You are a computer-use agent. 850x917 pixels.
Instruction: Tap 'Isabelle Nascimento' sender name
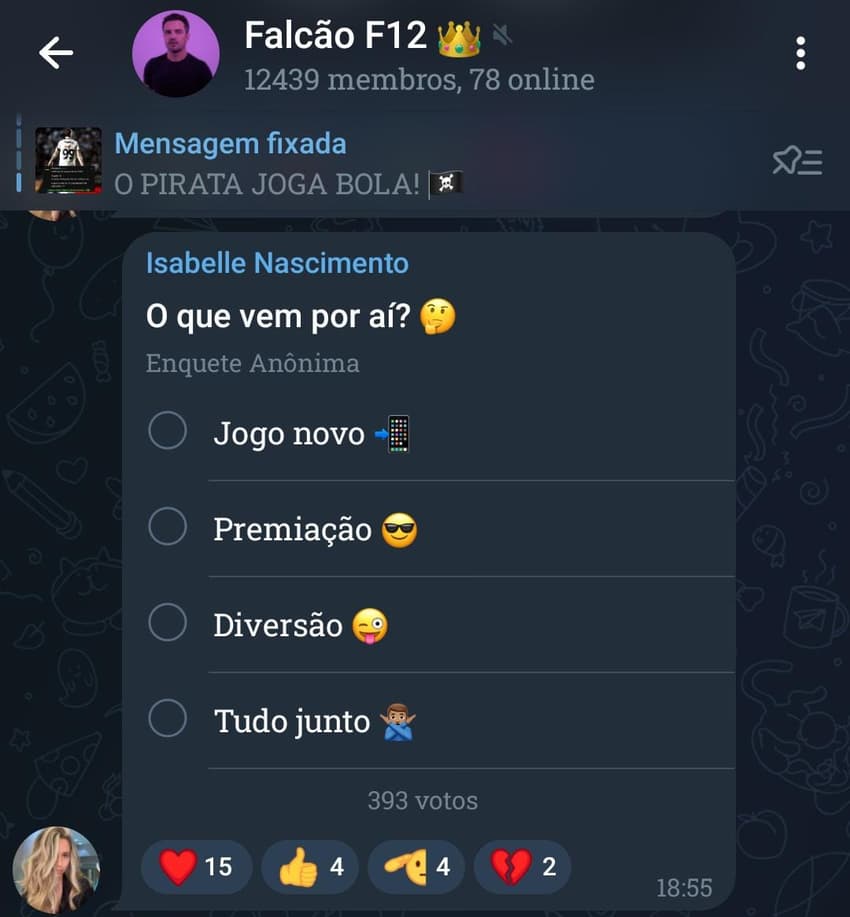pyautogui.click(x=277, y=263)
